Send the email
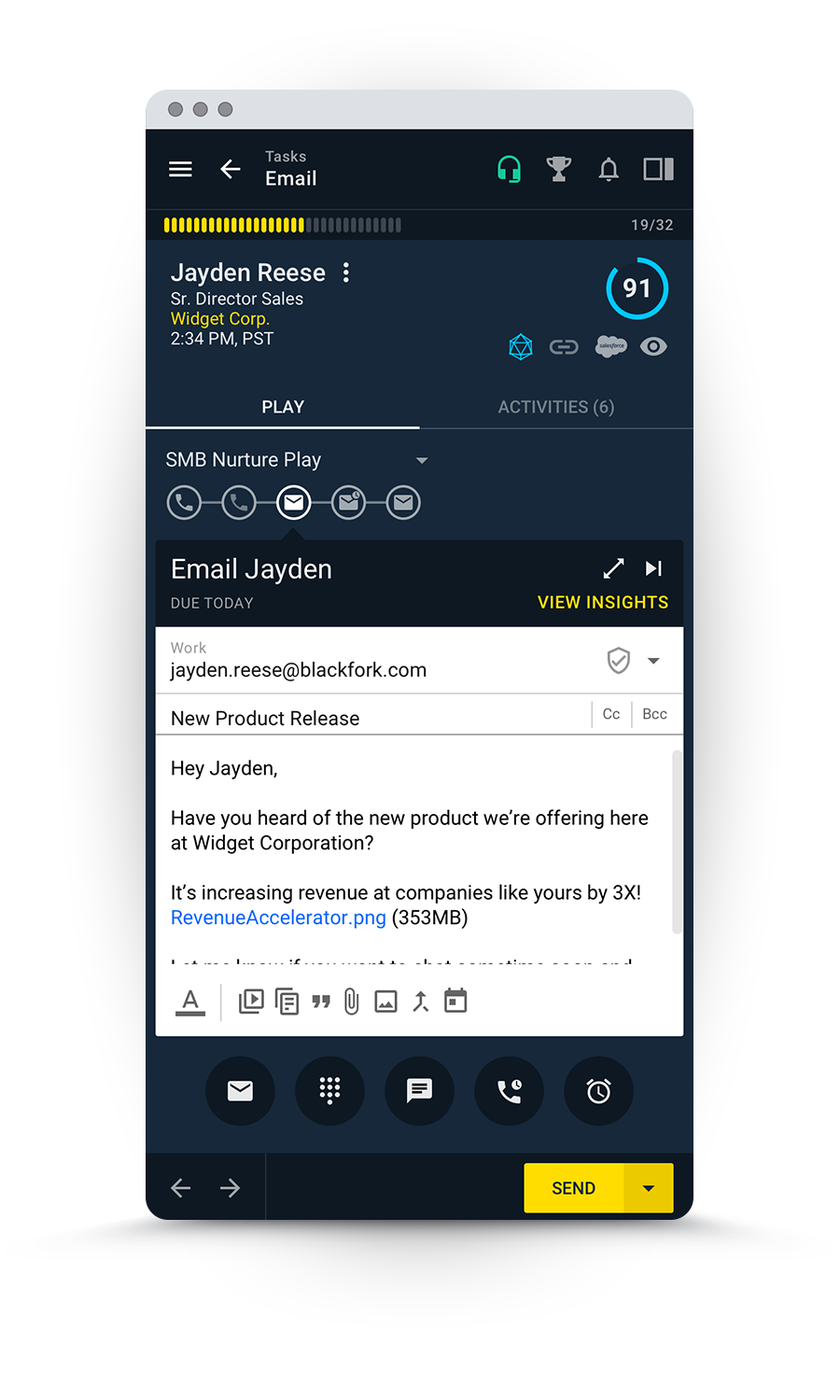 (x=573, y=1188)
